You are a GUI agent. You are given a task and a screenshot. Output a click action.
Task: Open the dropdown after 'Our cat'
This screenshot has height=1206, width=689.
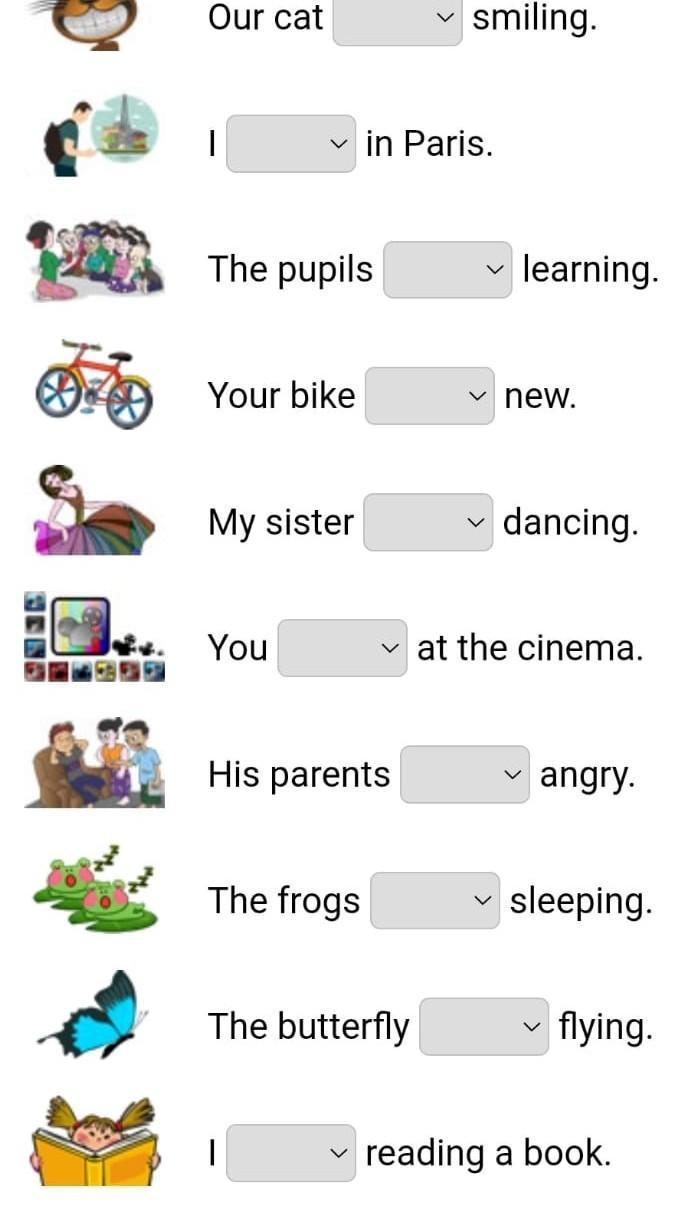point(397,20)
